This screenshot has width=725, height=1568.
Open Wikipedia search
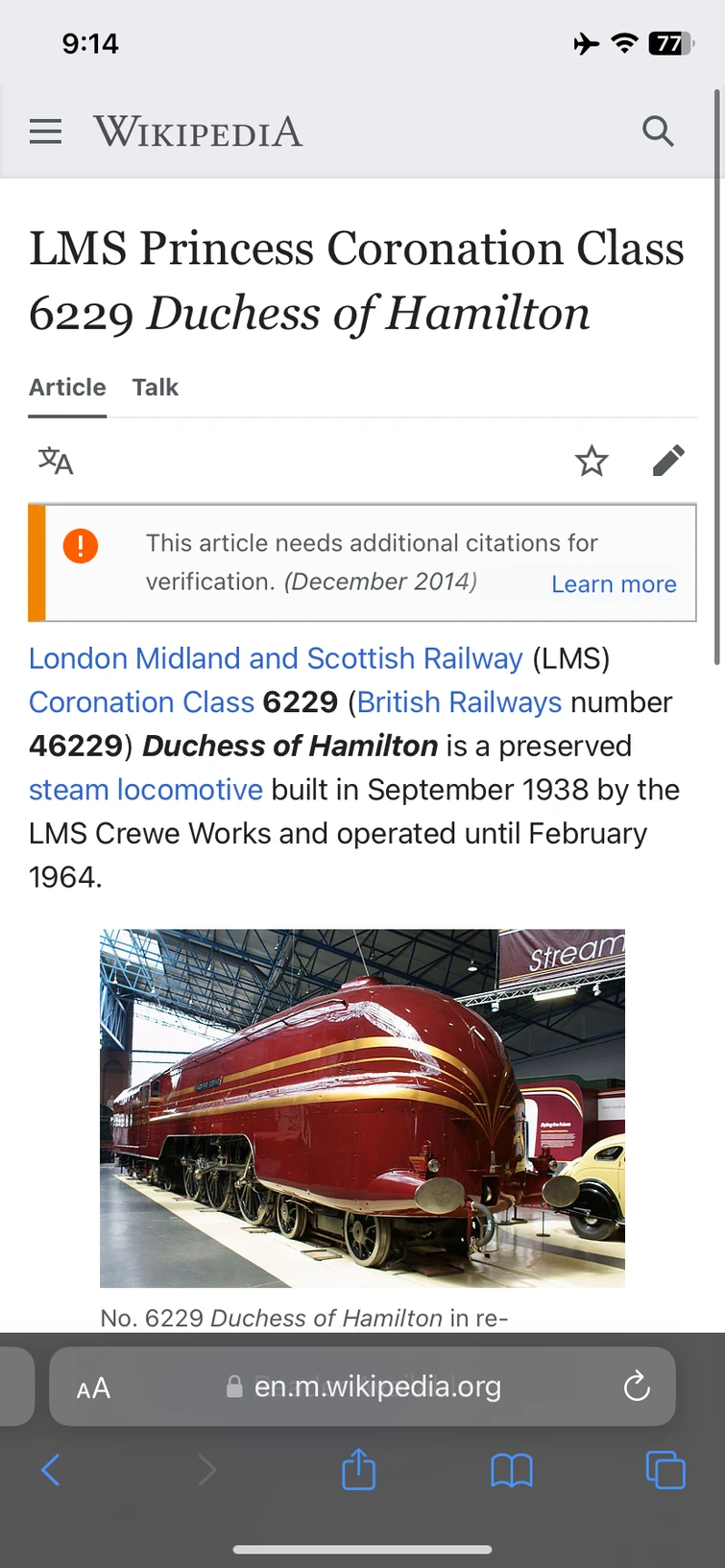click(658, 131)
